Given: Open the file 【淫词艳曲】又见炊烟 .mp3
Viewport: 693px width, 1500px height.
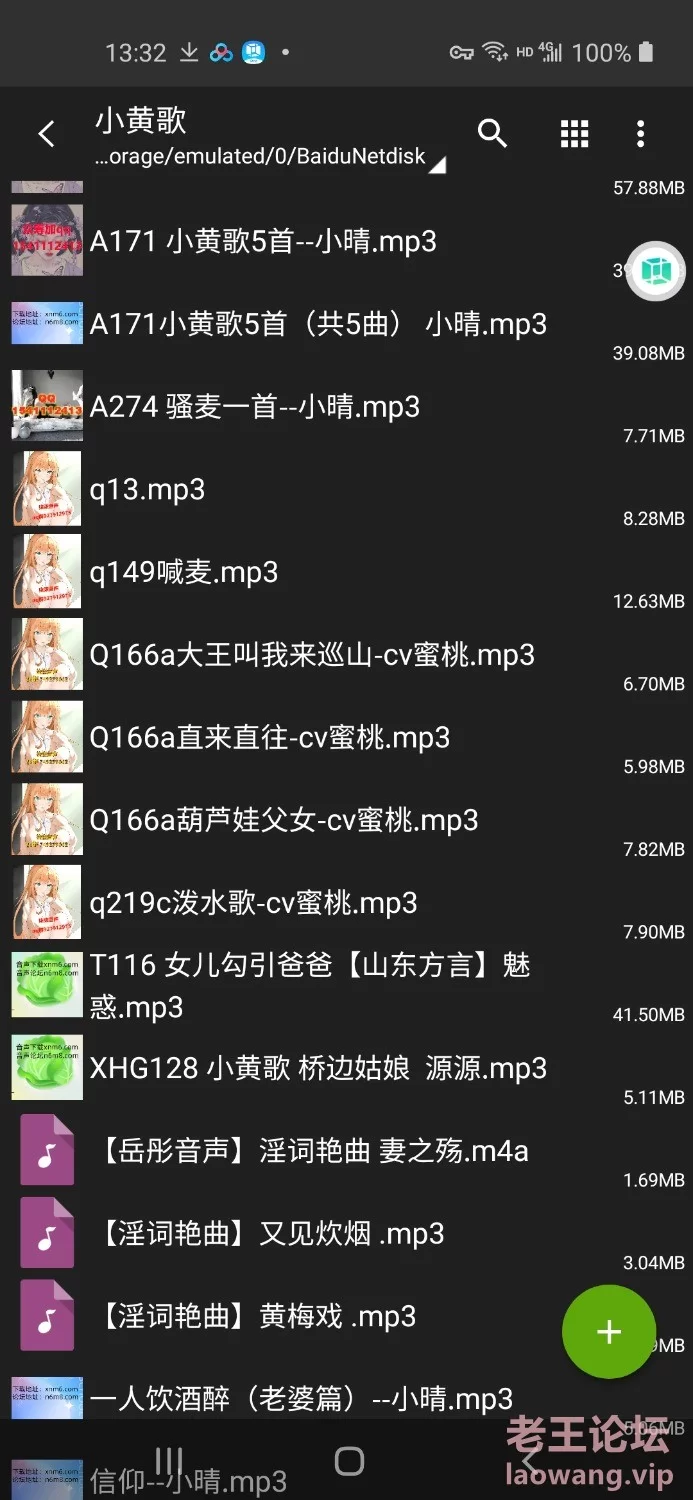Looking at the screenshot, I should click(x=272, y=1234).
